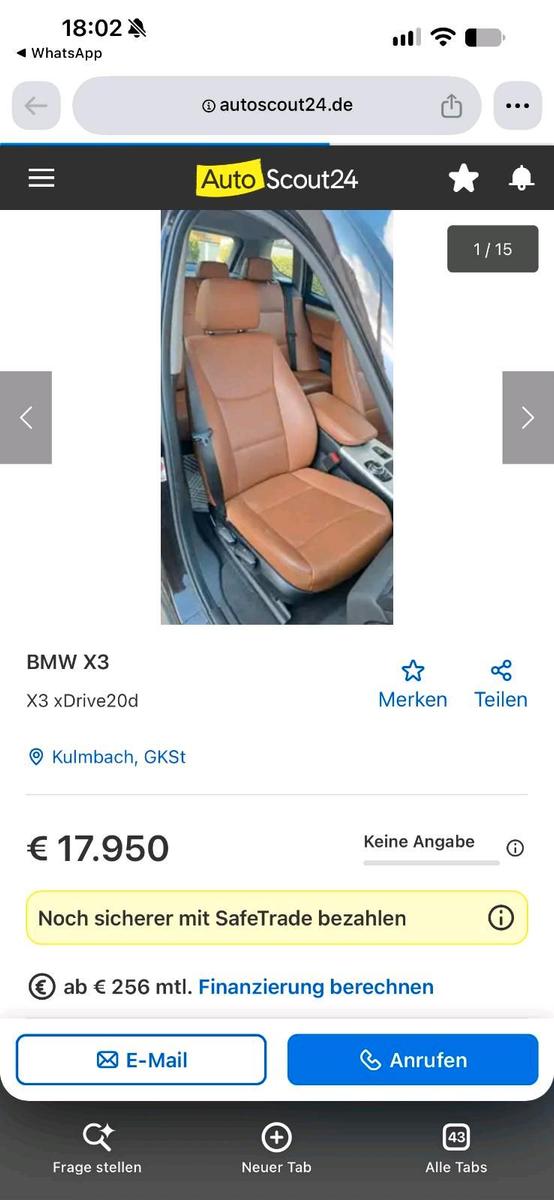The image size is (554, 1200).
Task: Open the notifications bell
Action: pos(521,178)
